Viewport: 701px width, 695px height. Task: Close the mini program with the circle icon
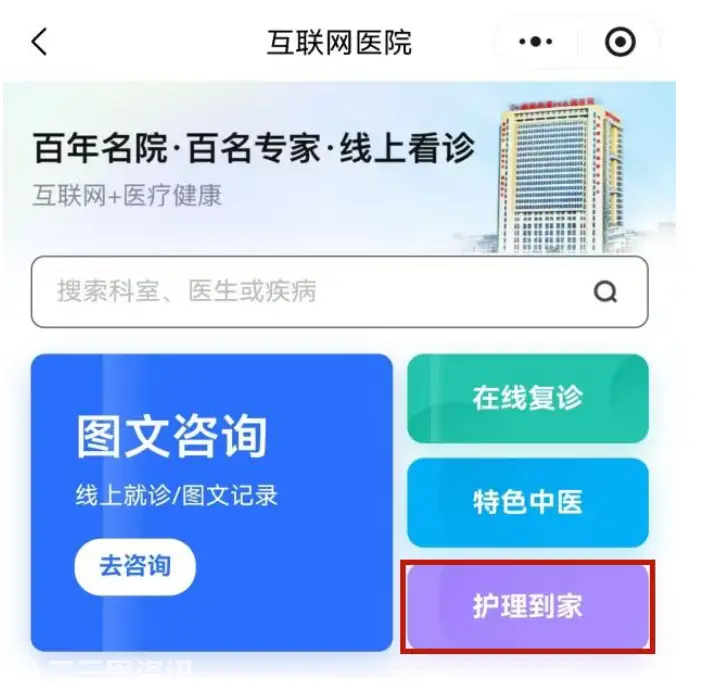(x=620, y=42)
